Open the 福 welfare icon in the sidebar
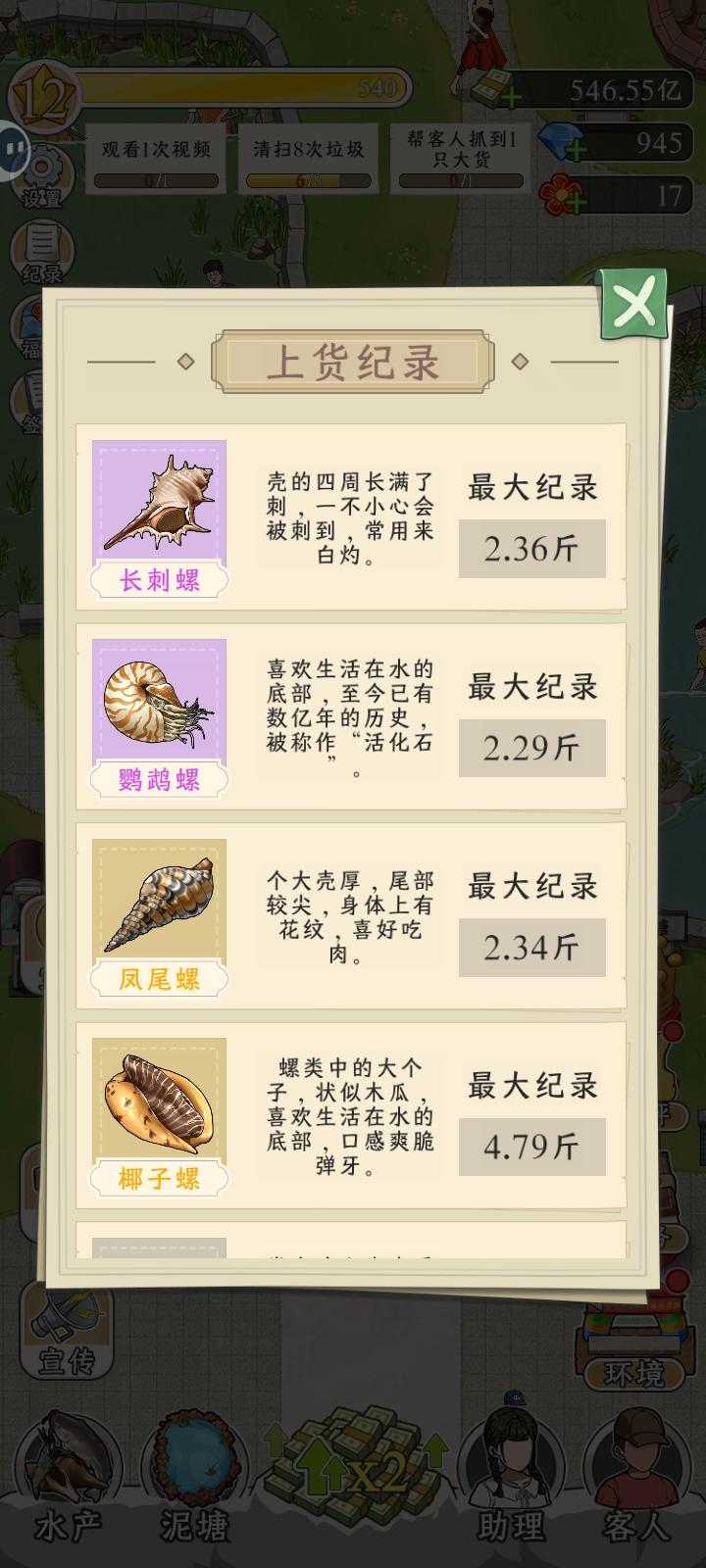Viewport: 706px width, 1568px height. (32, 323)
